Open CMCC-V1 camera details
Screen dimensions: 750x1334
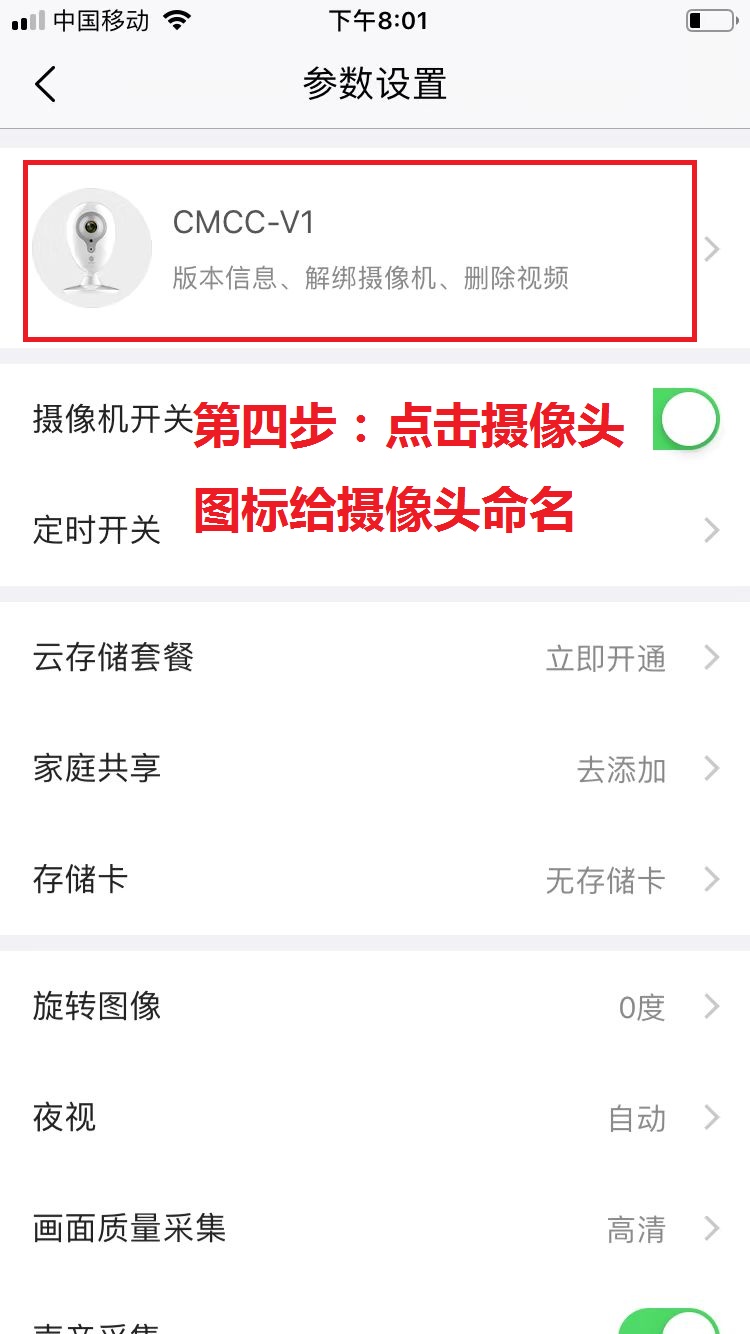click(x=375, y=249)
